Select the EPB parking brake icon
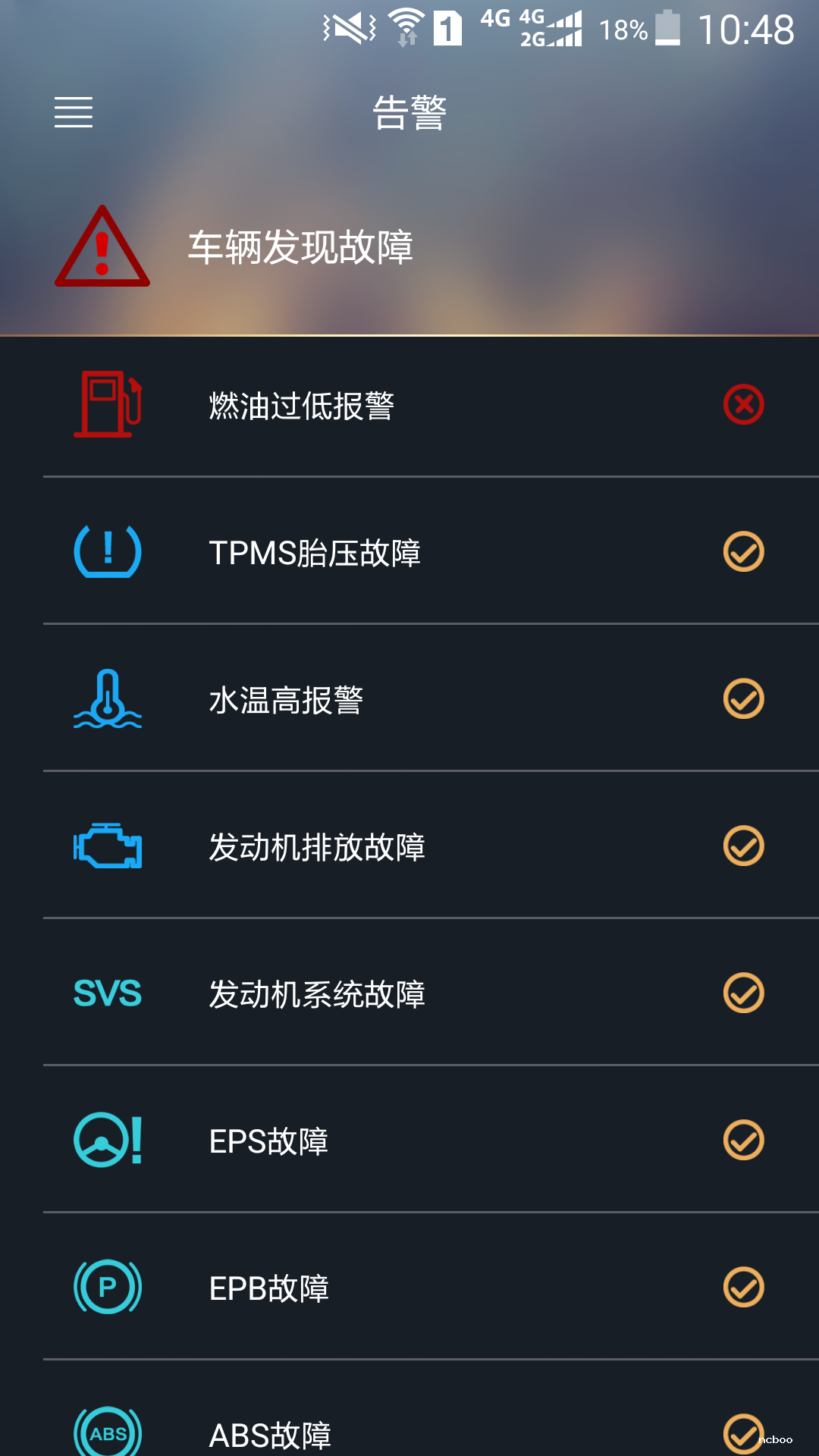 (x=106, y=1285)
